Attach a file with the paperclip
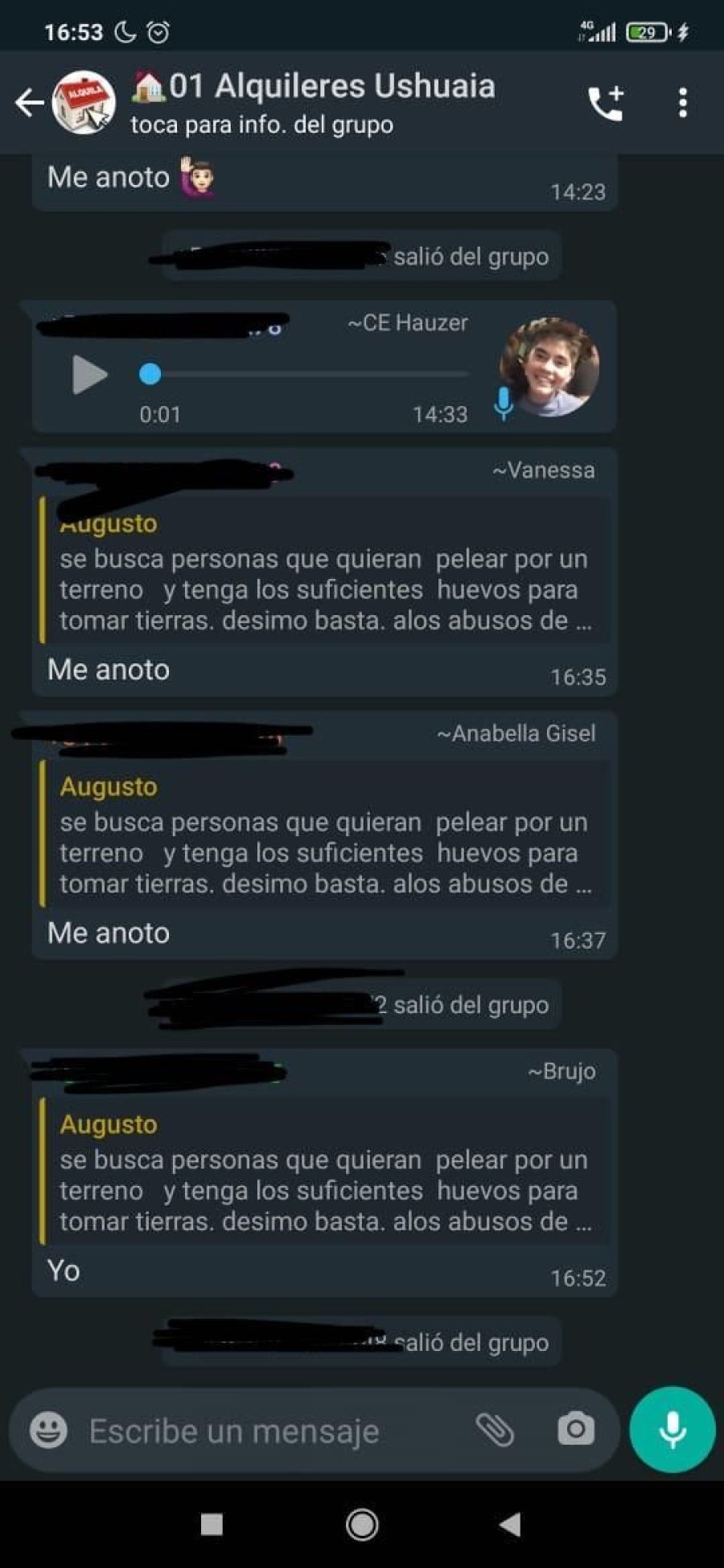 pyautogui.click(x=495, y=1430)
